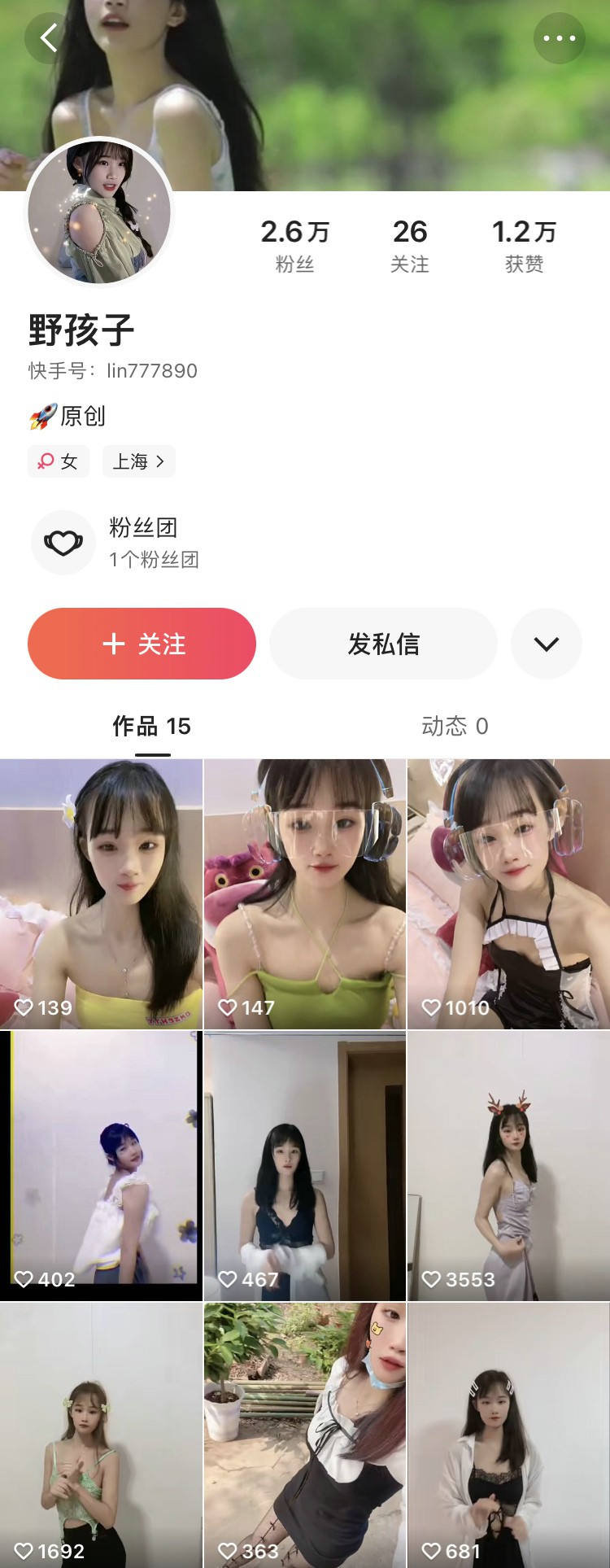The image size is (610, 1568).
Task: Play the video with 1010 likes
Action: (x=508, y=893)
